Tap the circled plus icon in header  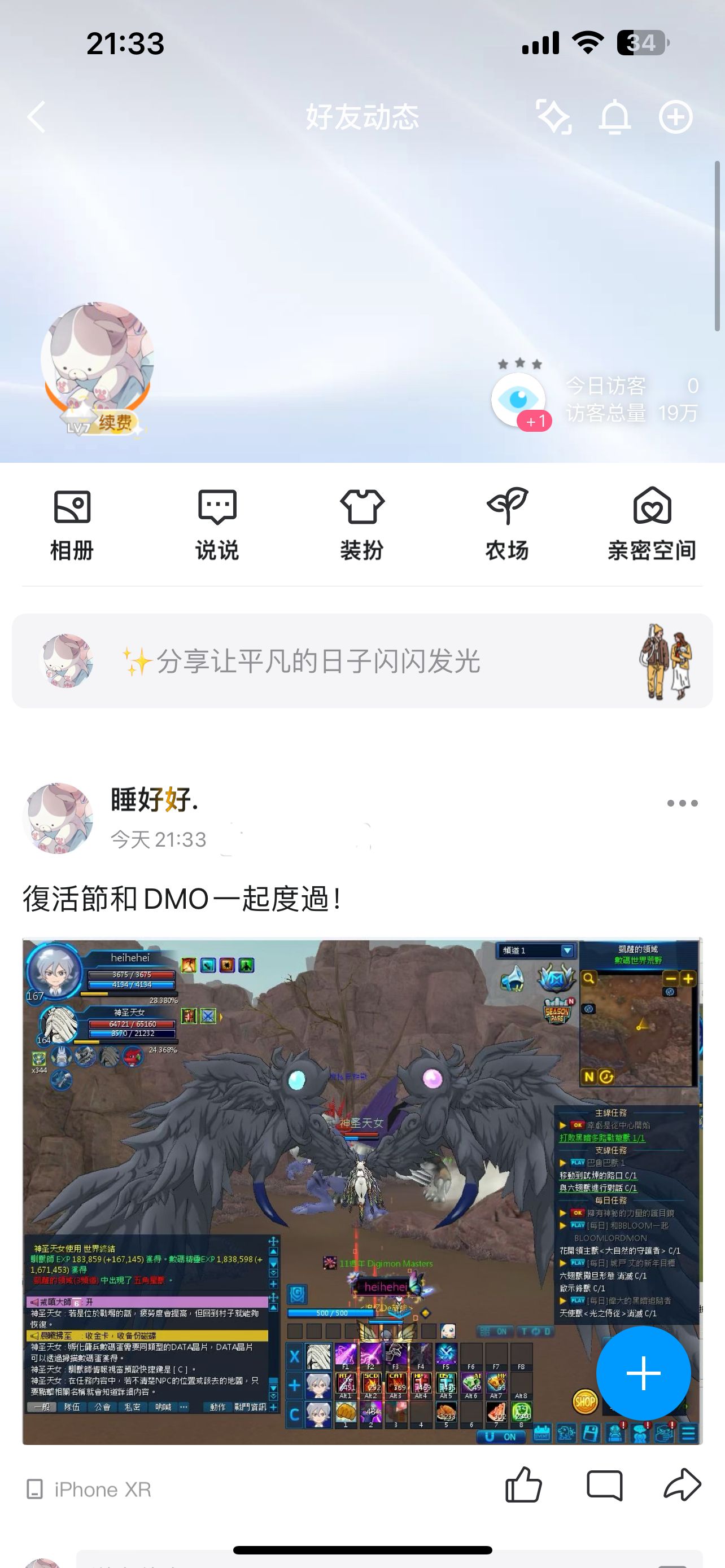676,116
